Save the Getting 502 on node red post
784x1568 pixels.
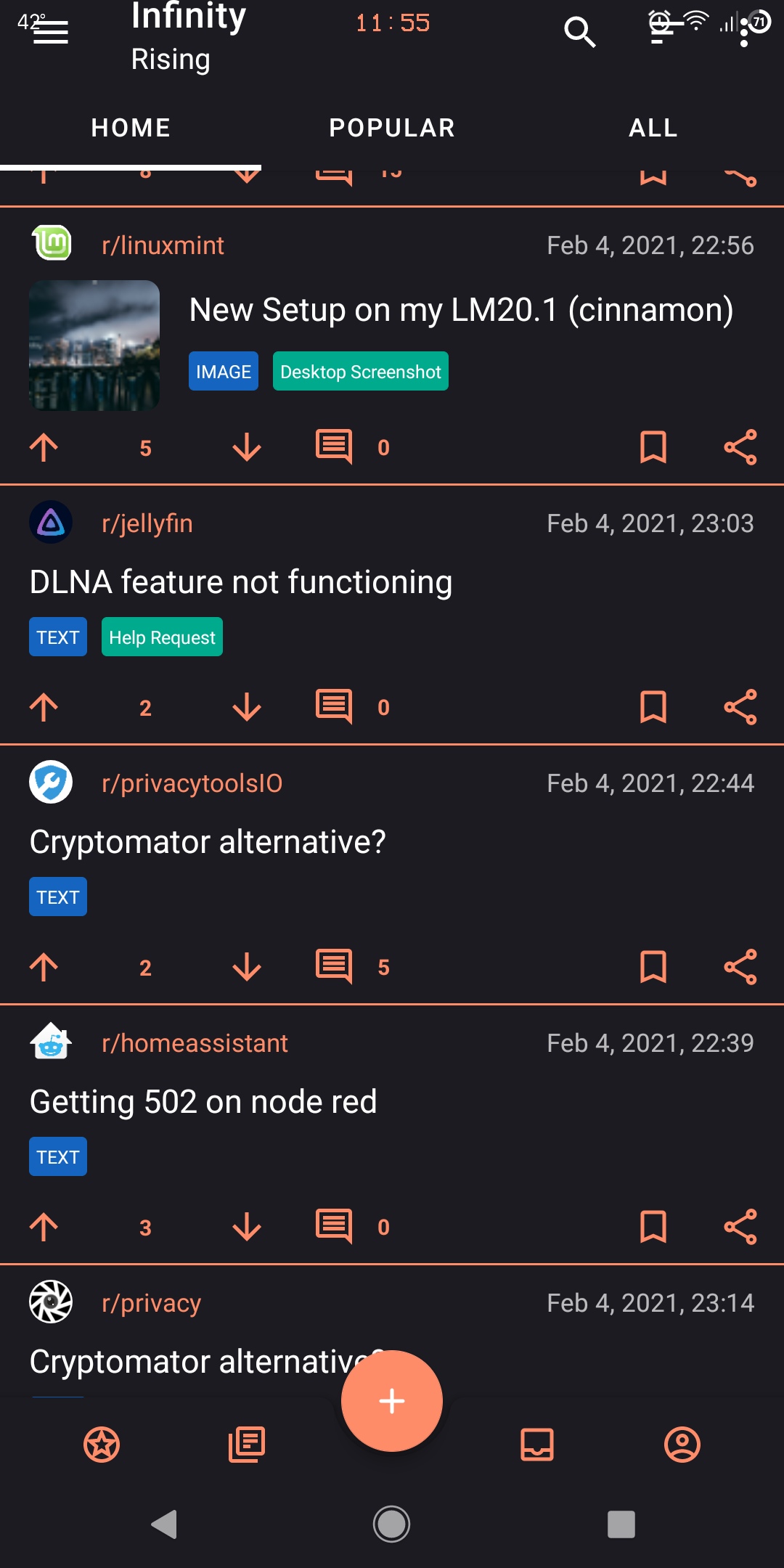(x=653, y=1227)
